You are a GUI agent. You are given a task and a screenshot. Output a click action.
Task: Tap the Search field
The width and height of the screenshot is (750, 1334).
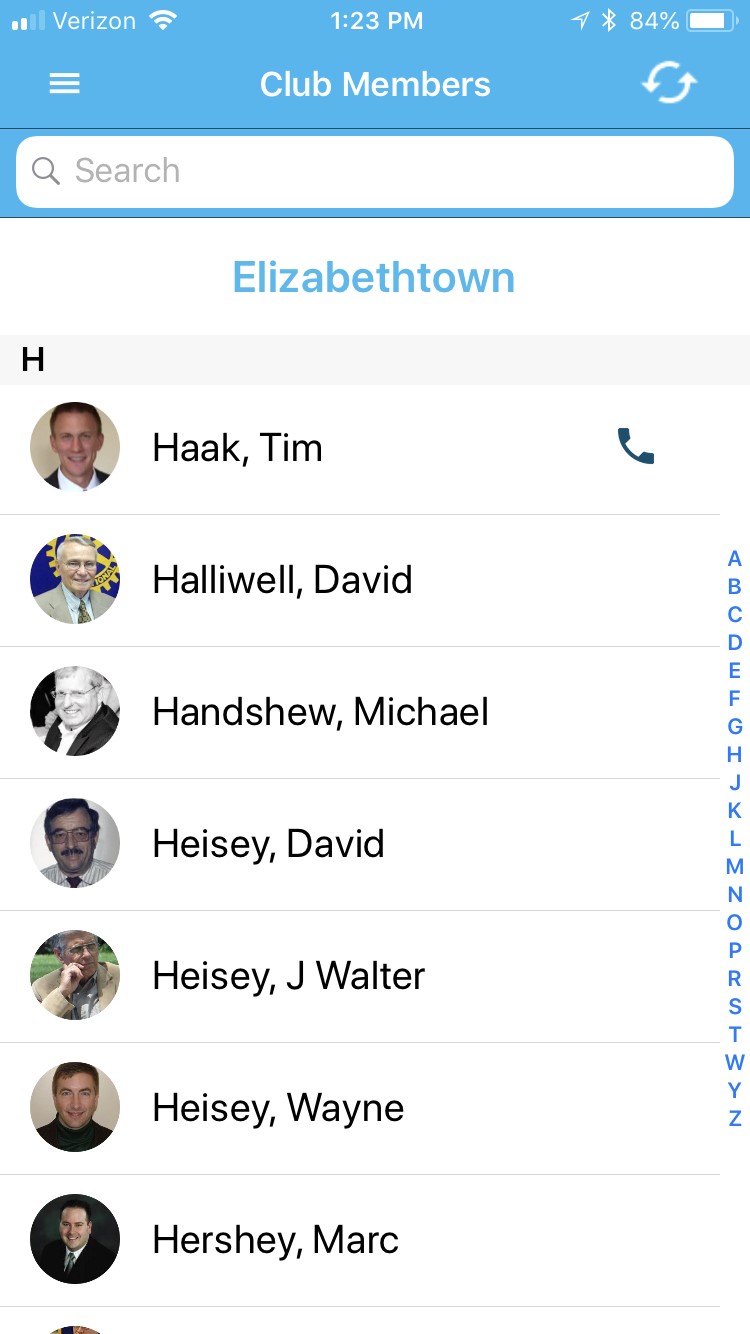coord(375,171)
